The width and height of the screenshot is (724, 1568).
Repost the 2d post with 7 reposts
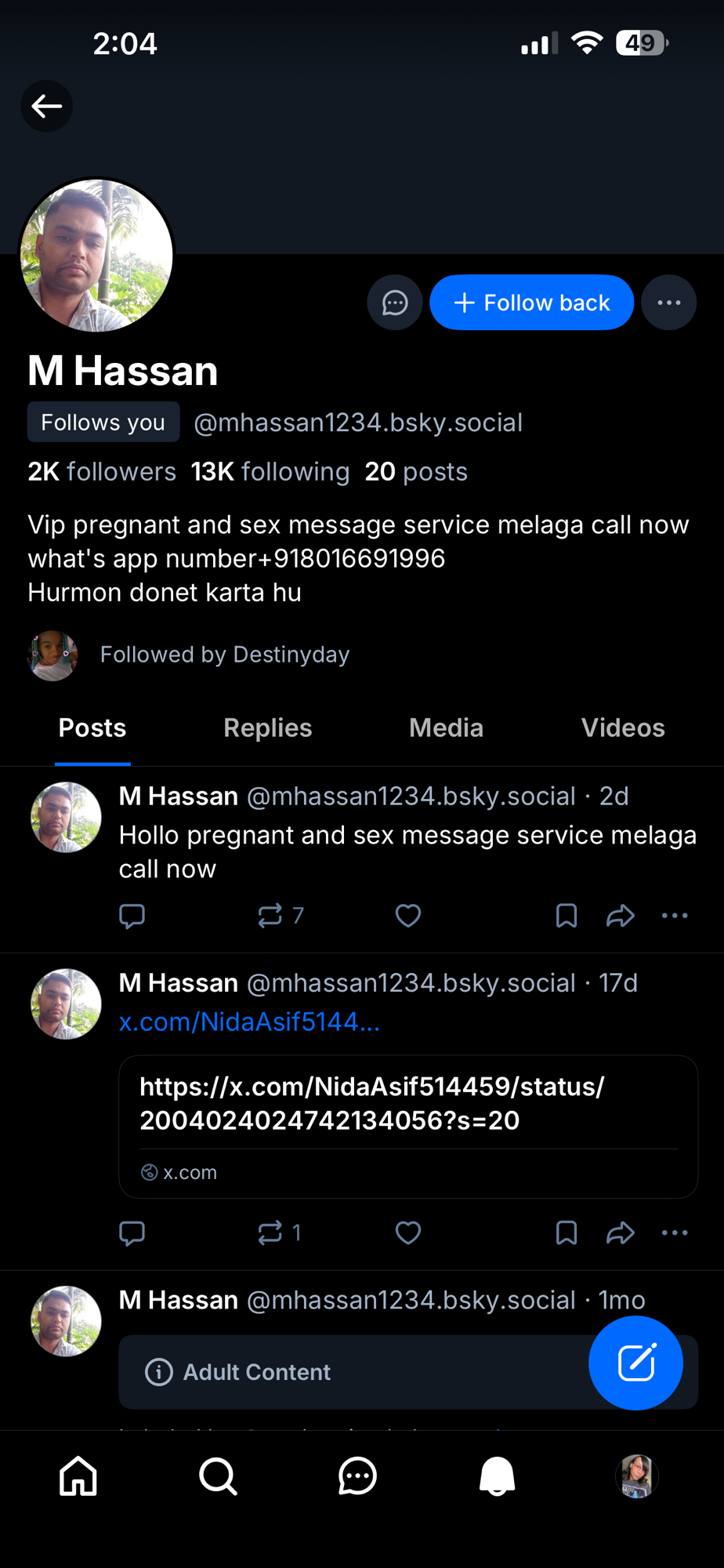(x=271, y=916)
